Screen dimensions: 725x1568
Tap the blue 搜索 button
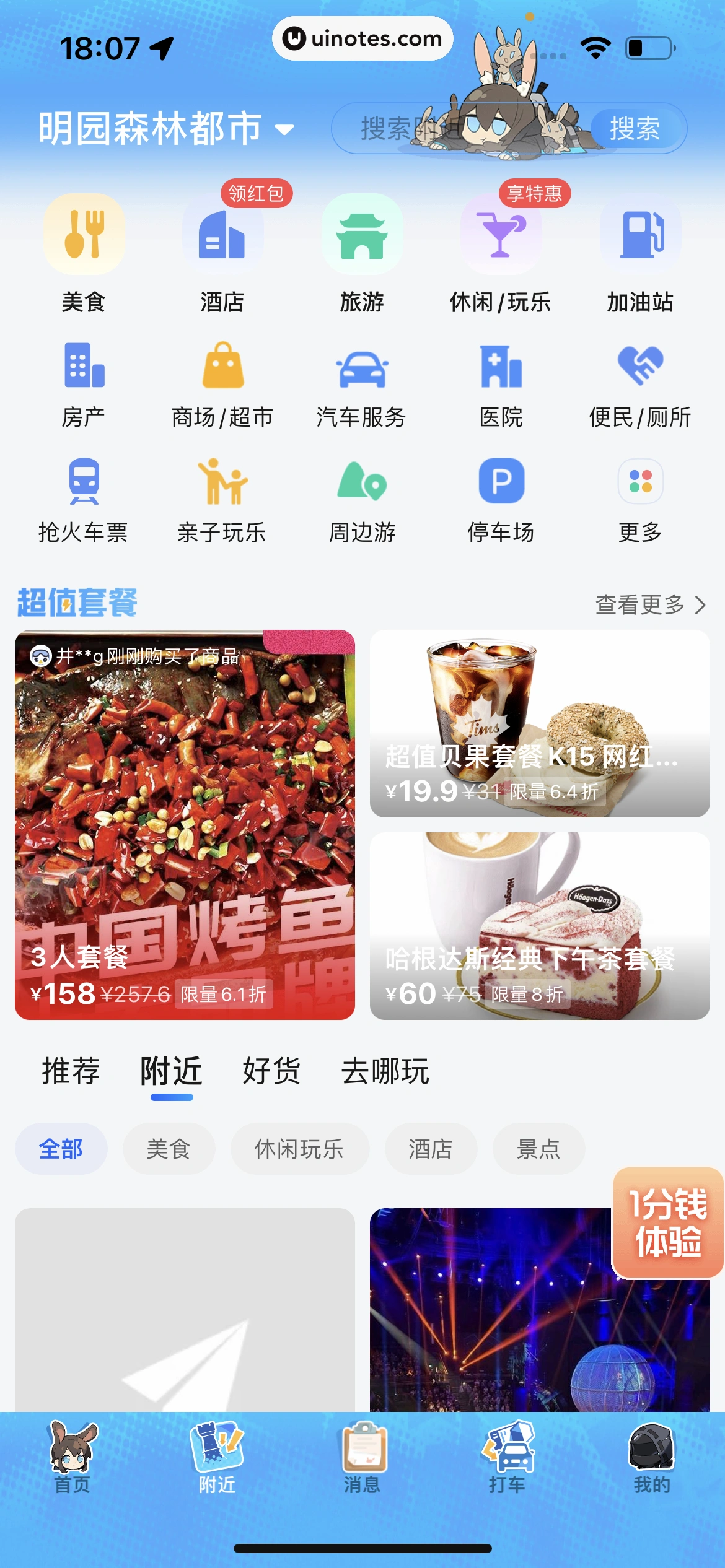[635, 129]
